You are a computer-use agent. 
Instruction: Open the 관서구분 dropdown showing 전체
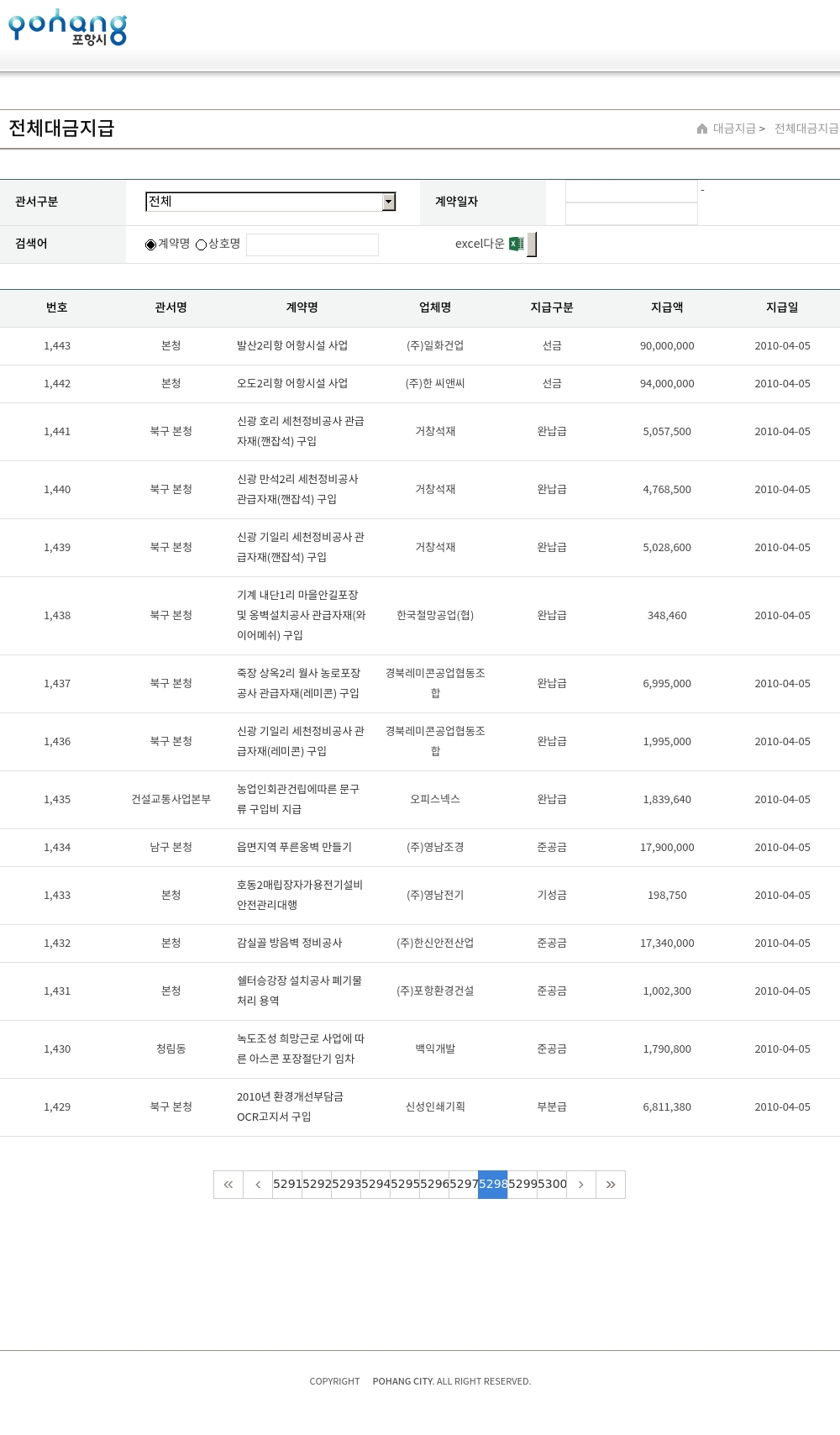pos(270,202)
